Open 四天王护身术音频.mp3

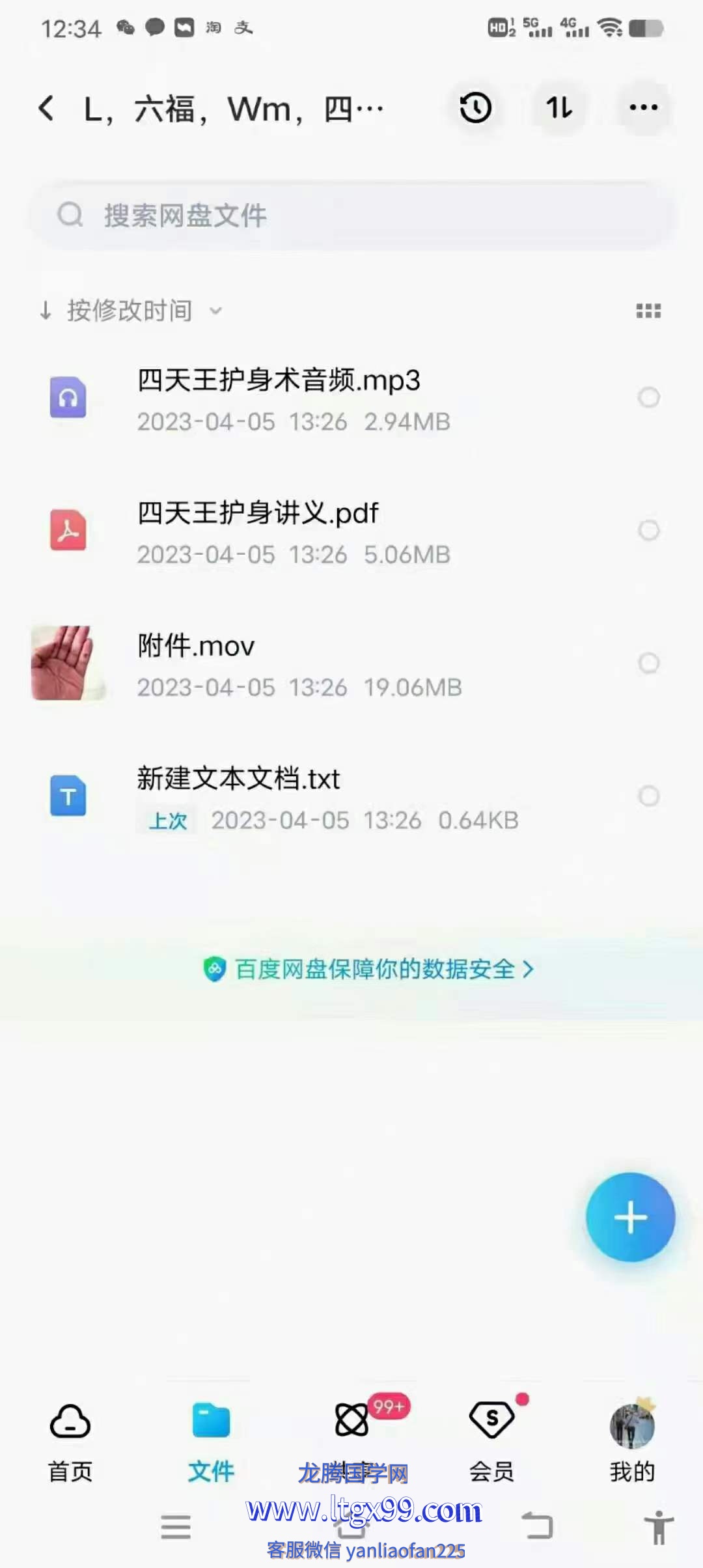pyautogui.click(x=279, y=380)
